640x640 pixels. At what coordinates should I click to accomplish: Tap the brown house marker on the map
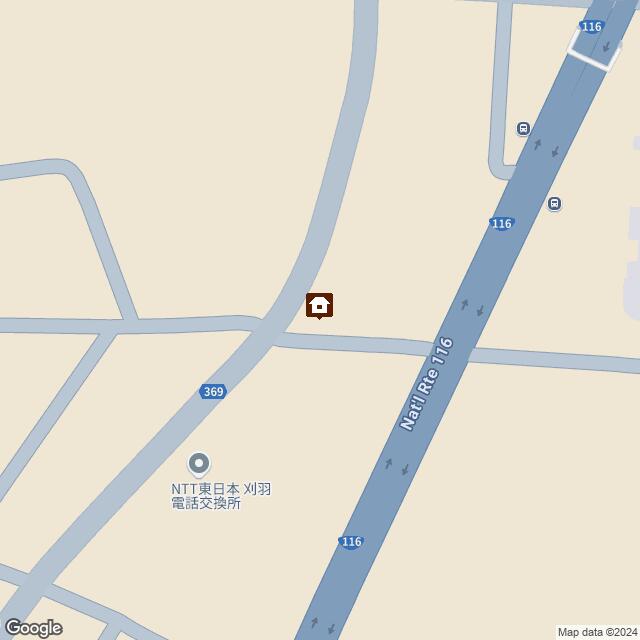click(x=319, y=304)
